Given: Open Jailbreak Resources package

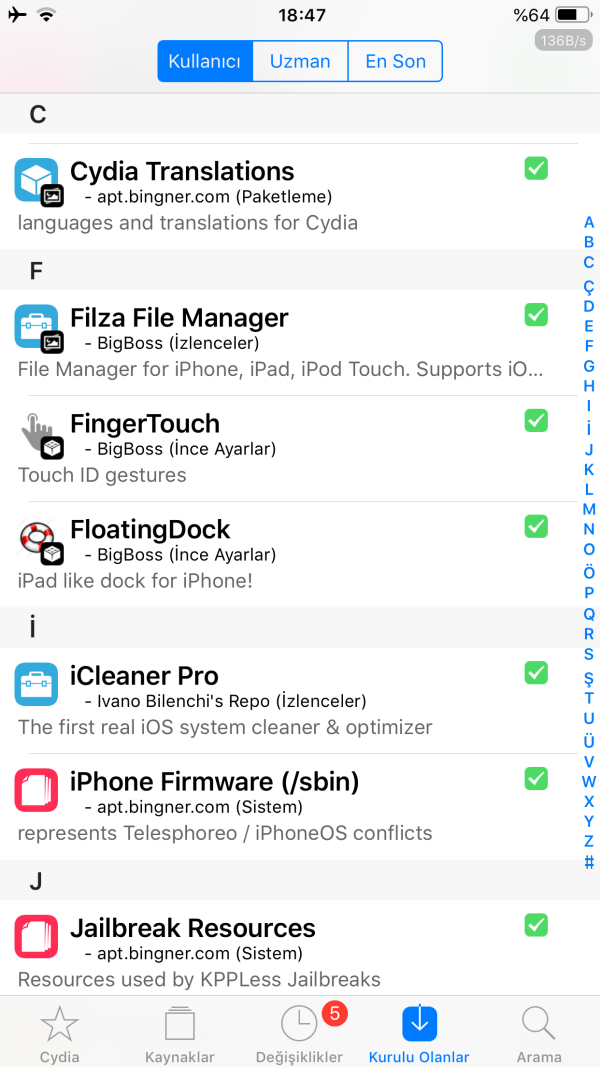Looking at the screenshot, I should tap(280, 952).
